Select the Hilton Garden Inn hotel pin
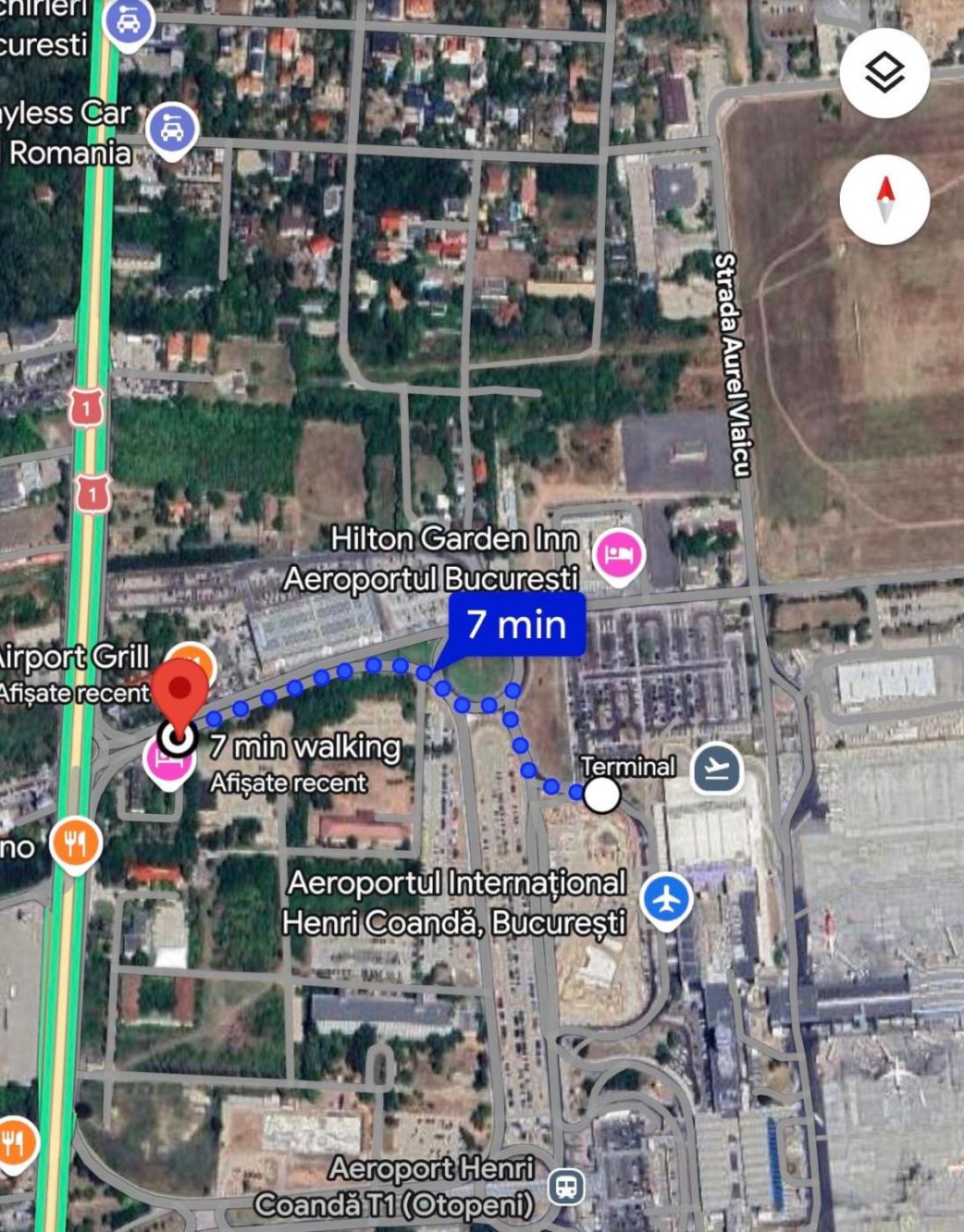The image size is (964, 1232). (618, 555)
